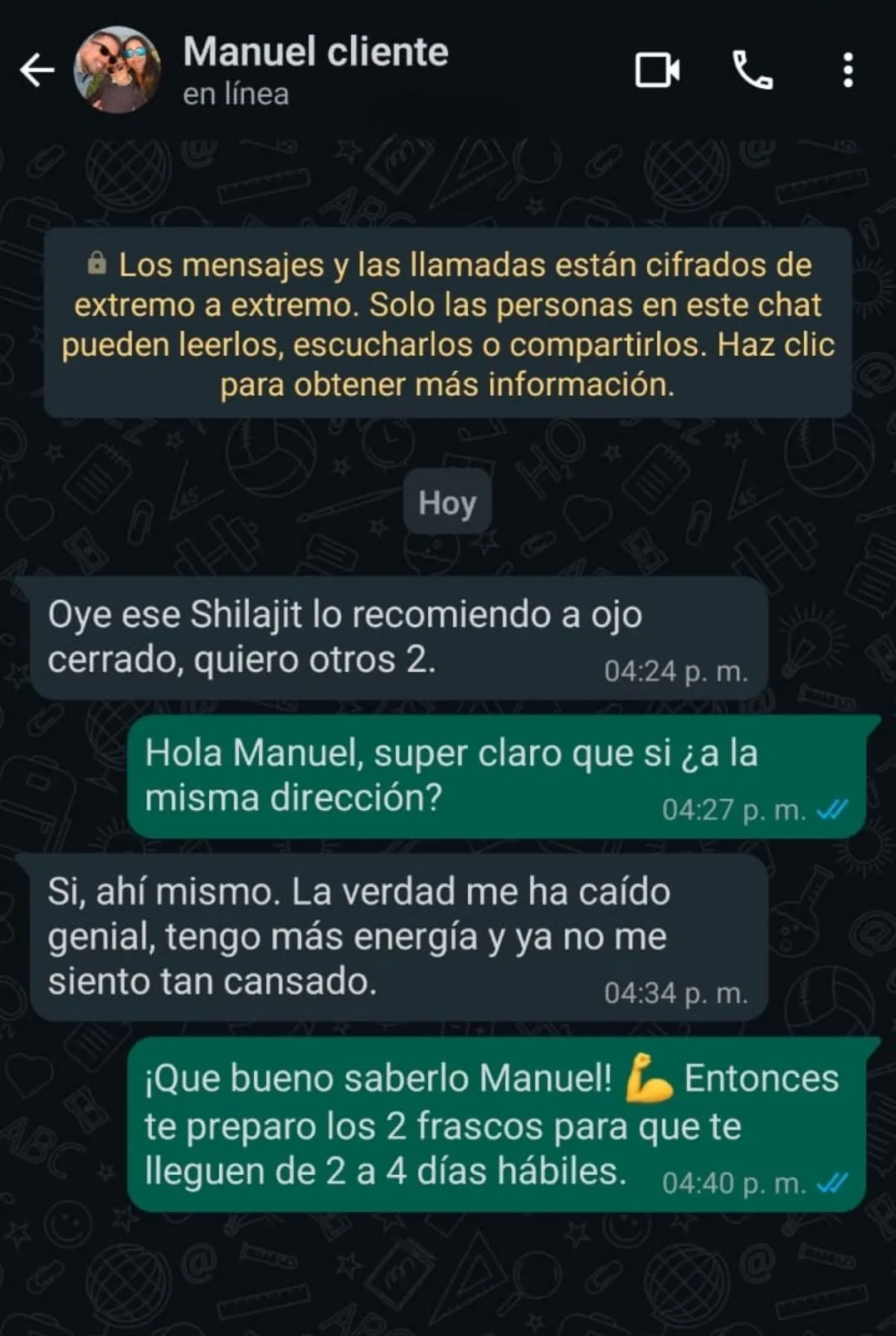The height and width of the screenshot is (1336, 896).
Task: Open the three-dot overflow menu
Action: [847, 71]
